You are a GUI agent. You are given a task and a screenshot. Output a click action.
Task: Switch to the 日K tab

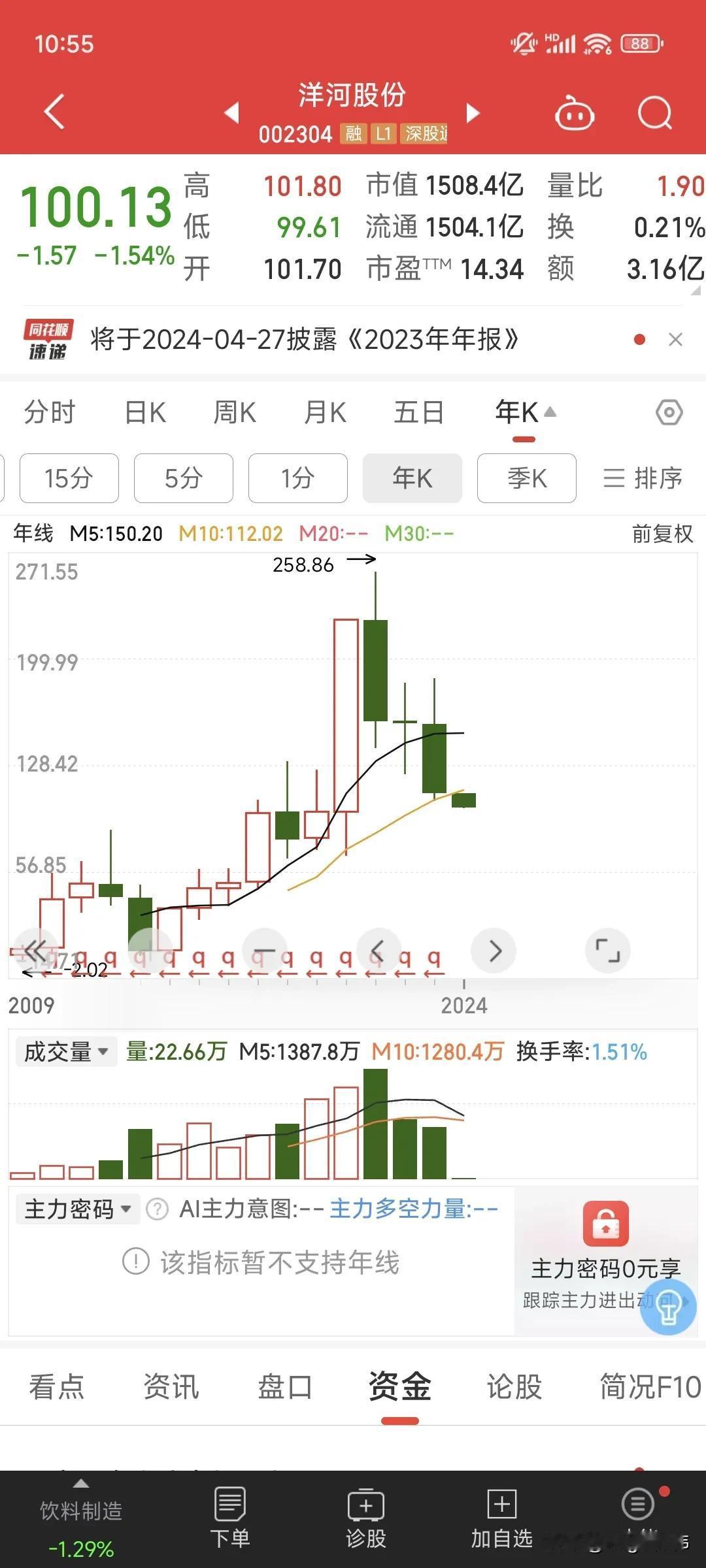coord(145,413)
